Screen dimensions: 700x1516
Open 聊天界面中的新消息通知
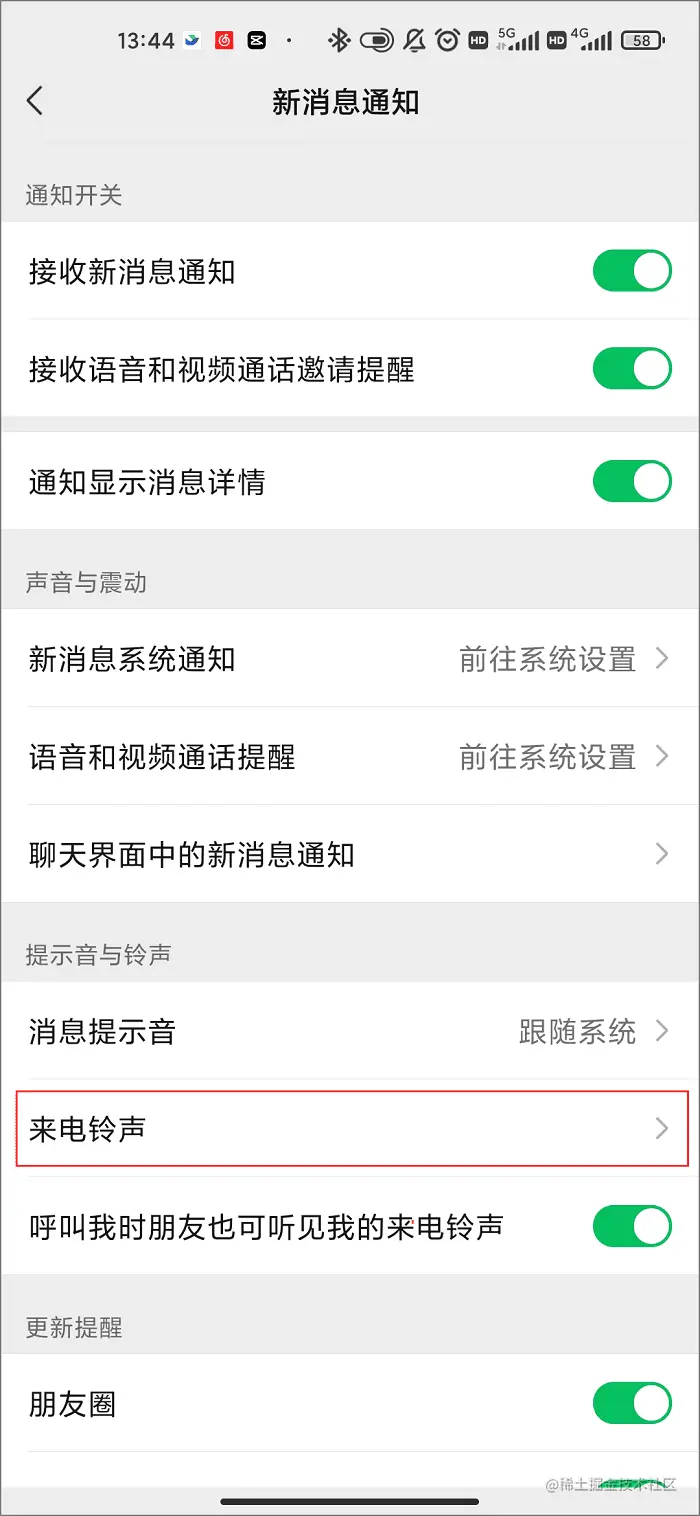[350, 855]
